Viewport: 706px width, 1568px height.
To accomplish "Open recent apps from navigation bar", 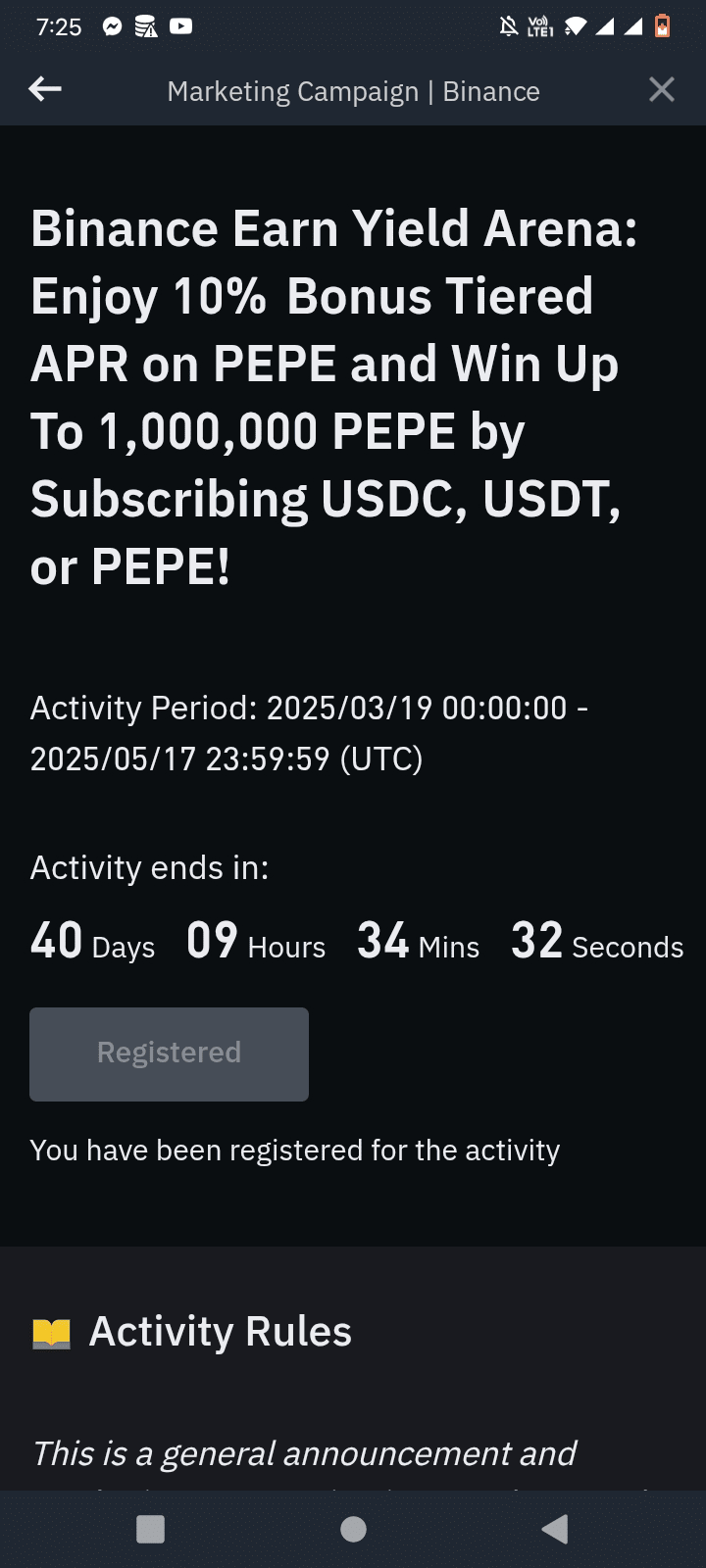I will pyautogui.click(x=150, y=1529).
